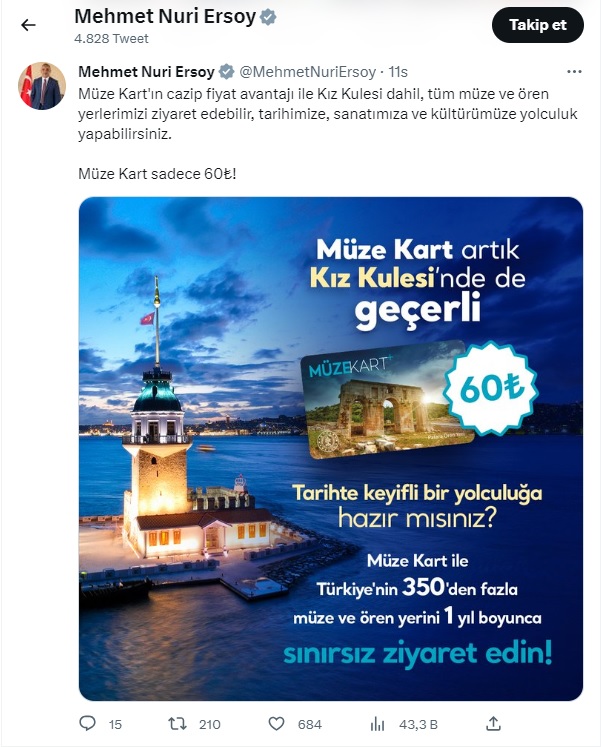Viewport: 601px width, 747px height.
Task: View analytics for the tweet
Action: [378, 723]
